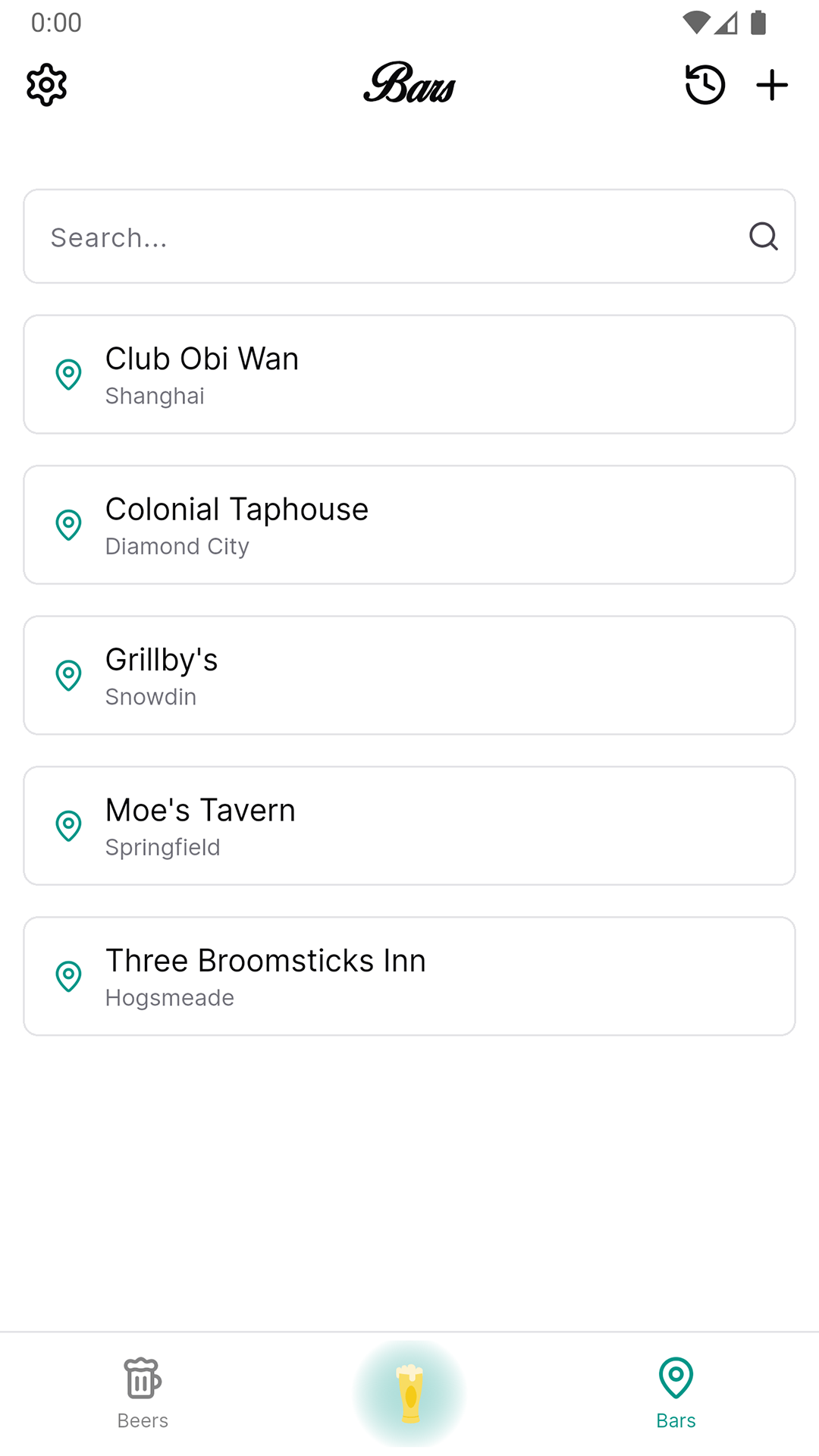Tap the magnifier search icon
The image size is (819, 1456).
pyautogui.click(x=763, y=237)
